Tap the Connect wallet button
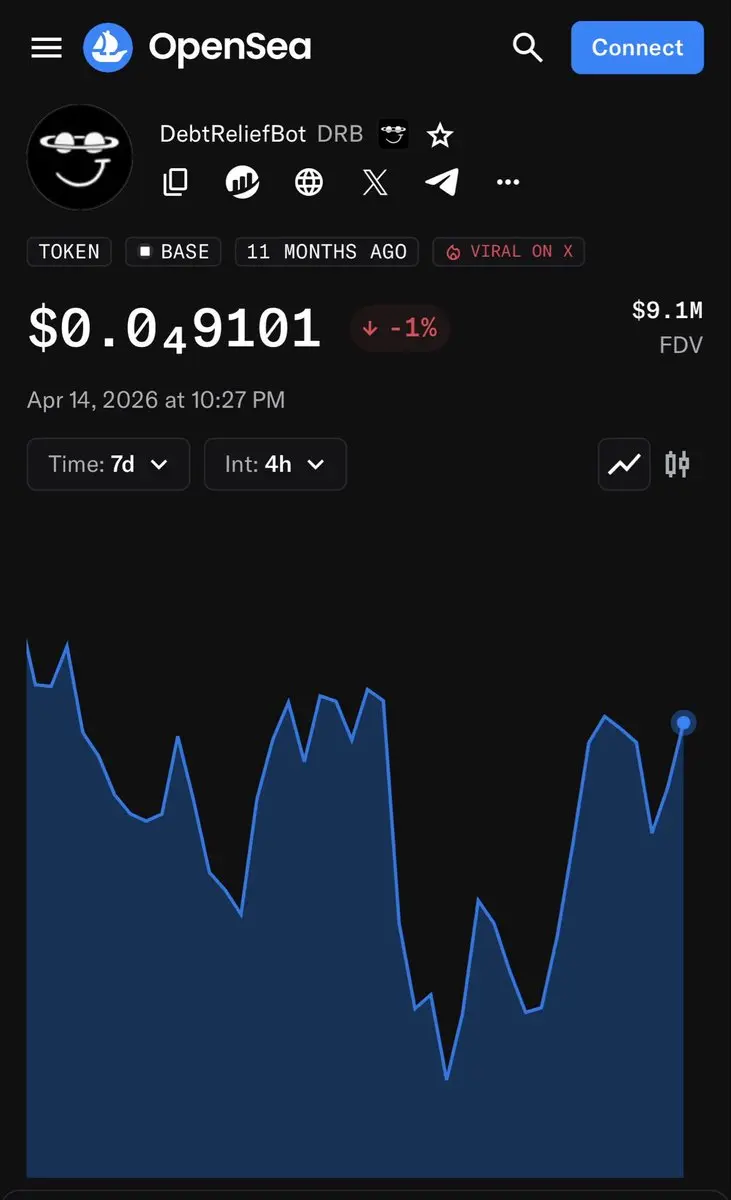The width and height of the screenshot is (731, 1200). (637, 47)
